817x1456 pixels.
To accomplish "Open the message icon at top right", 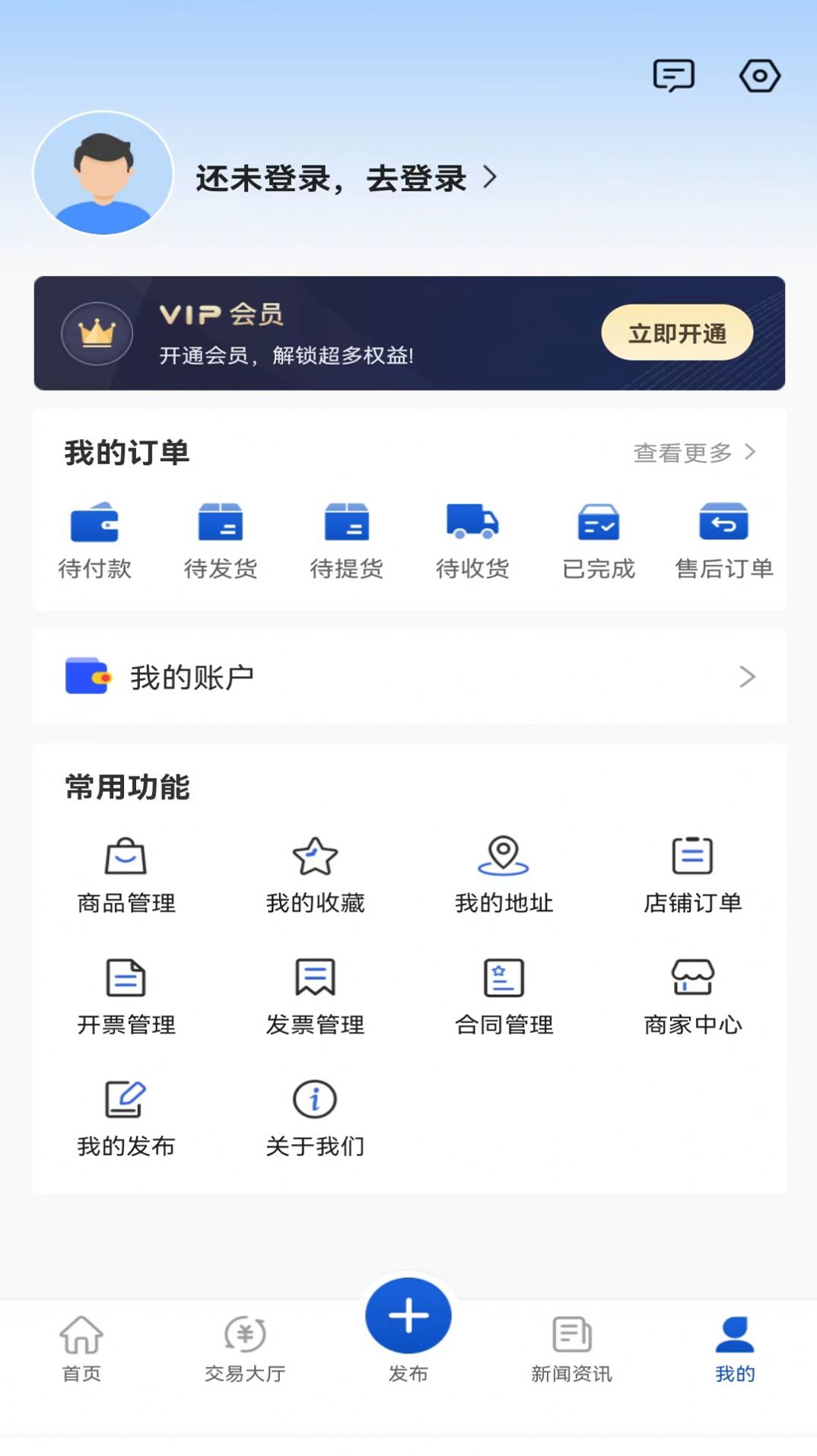I will pos(675,75).
